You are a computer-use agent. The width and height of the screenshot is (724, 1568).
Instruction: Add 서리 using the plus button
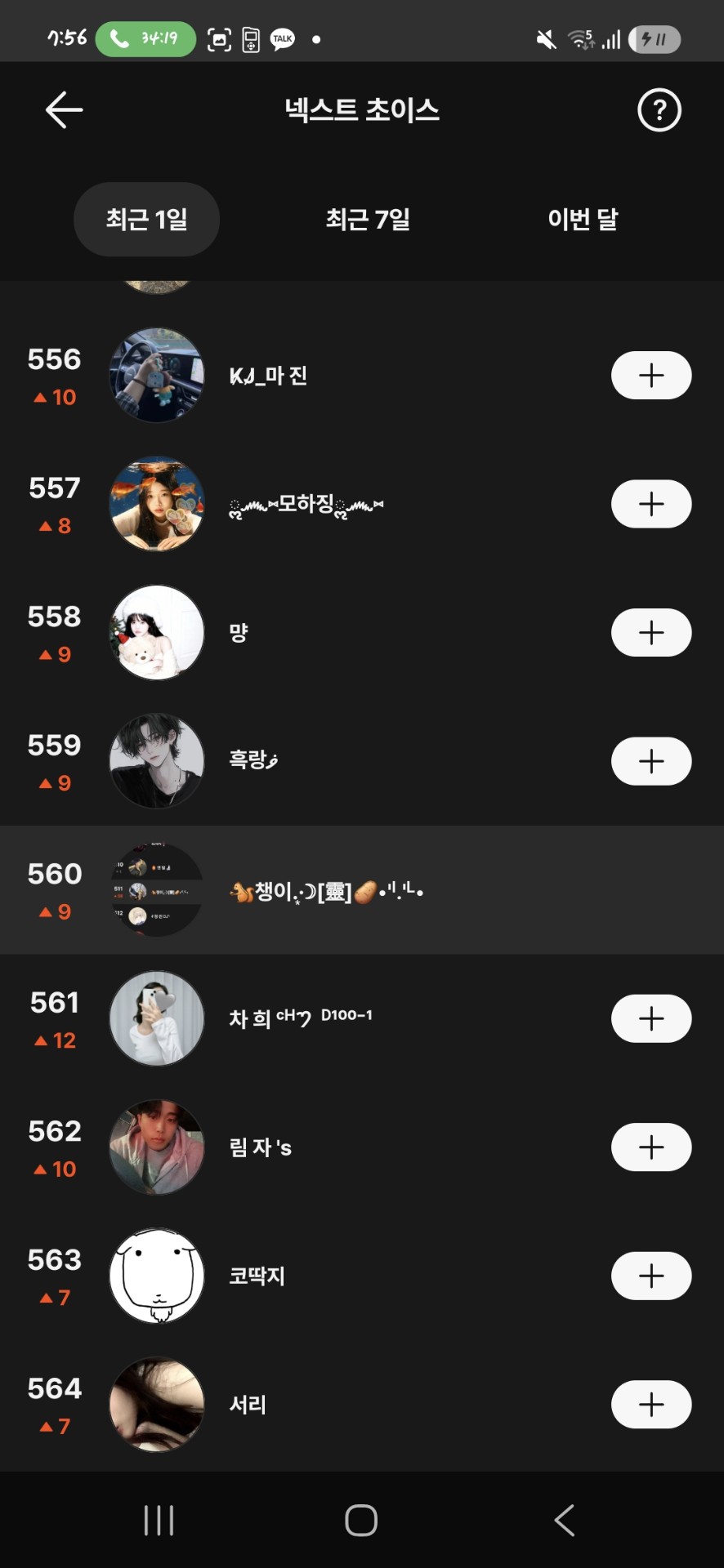[651, 1405]
